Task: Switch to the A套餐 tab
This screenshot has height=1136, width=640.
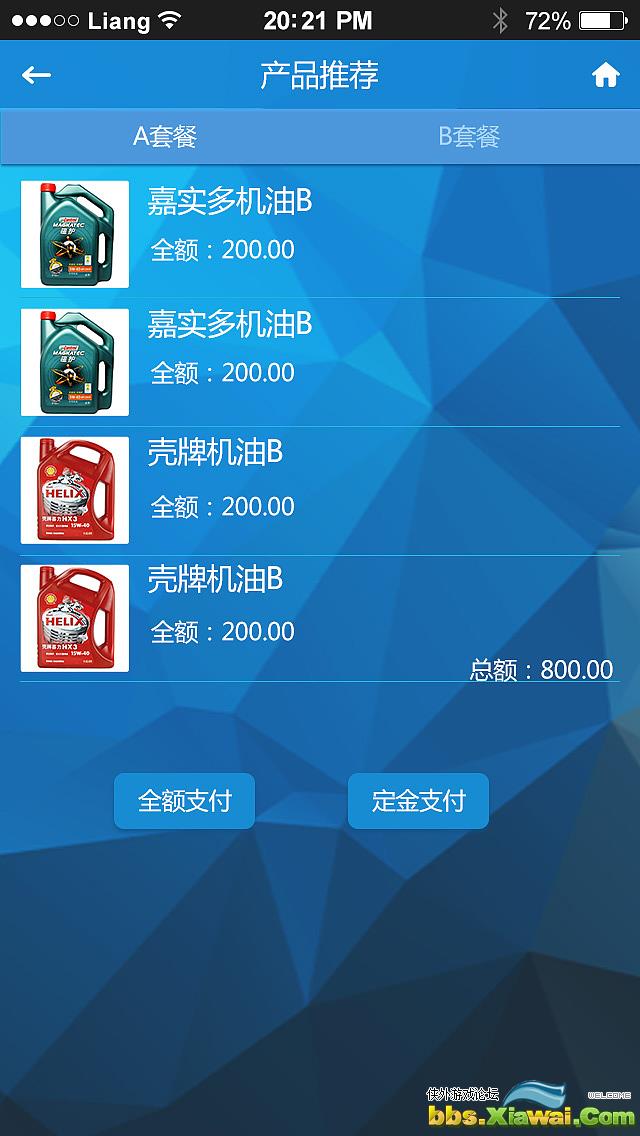Action: [x=165, y=137]
